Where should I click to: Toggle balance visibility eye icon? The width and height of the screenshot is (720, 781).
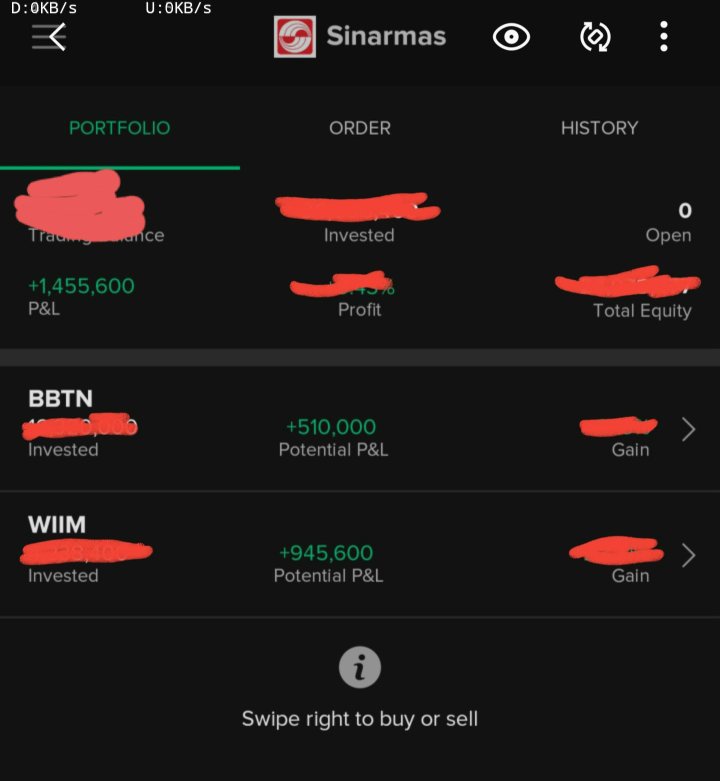click(511, 37)
